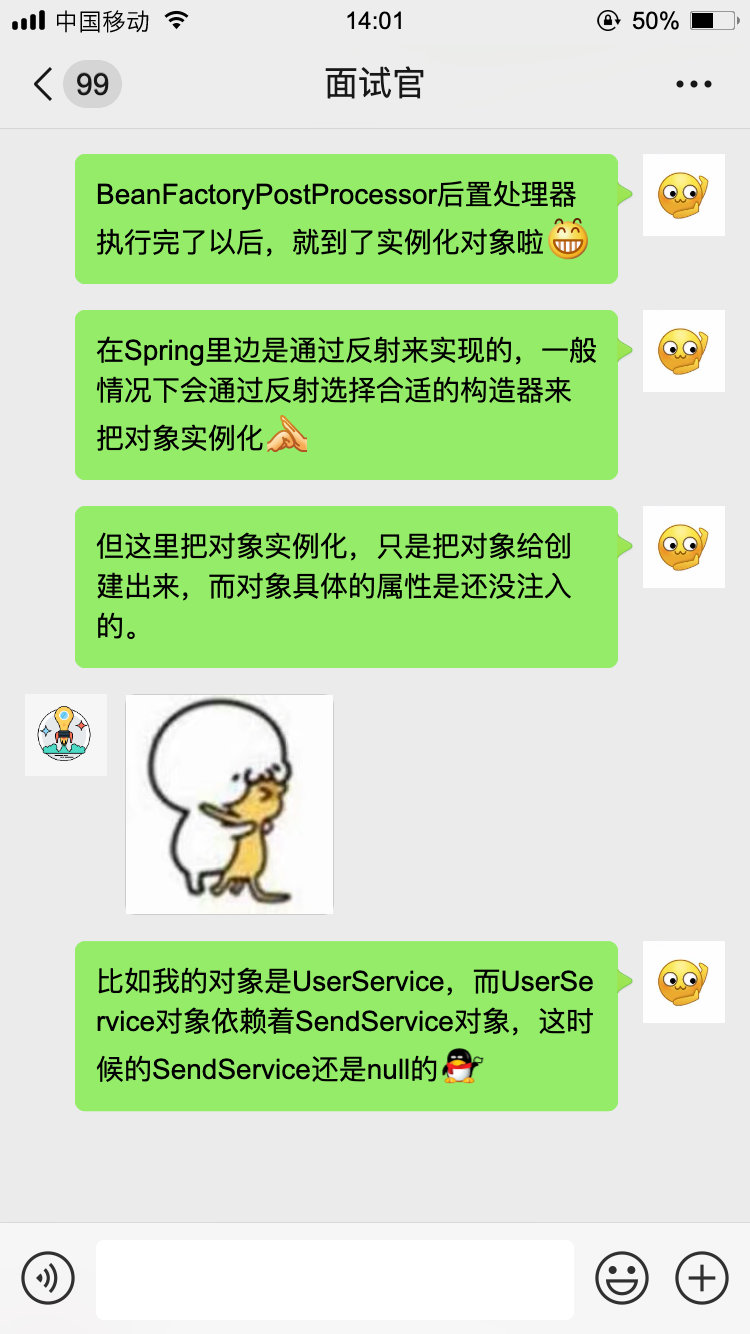
Task: Open the profile of the sticker sender
Action: 66,735
